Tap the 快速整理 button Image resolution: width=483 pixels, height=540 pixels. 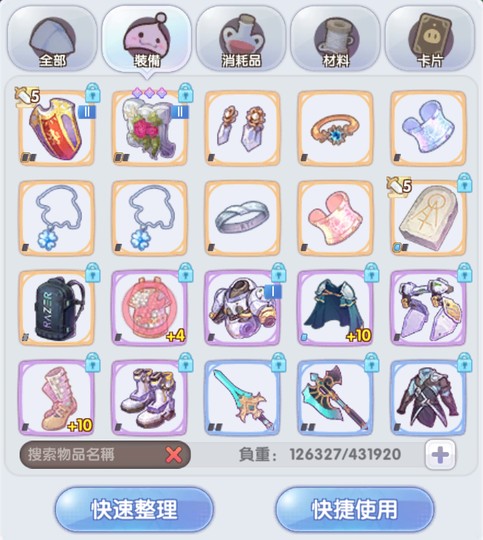[134, 509]
